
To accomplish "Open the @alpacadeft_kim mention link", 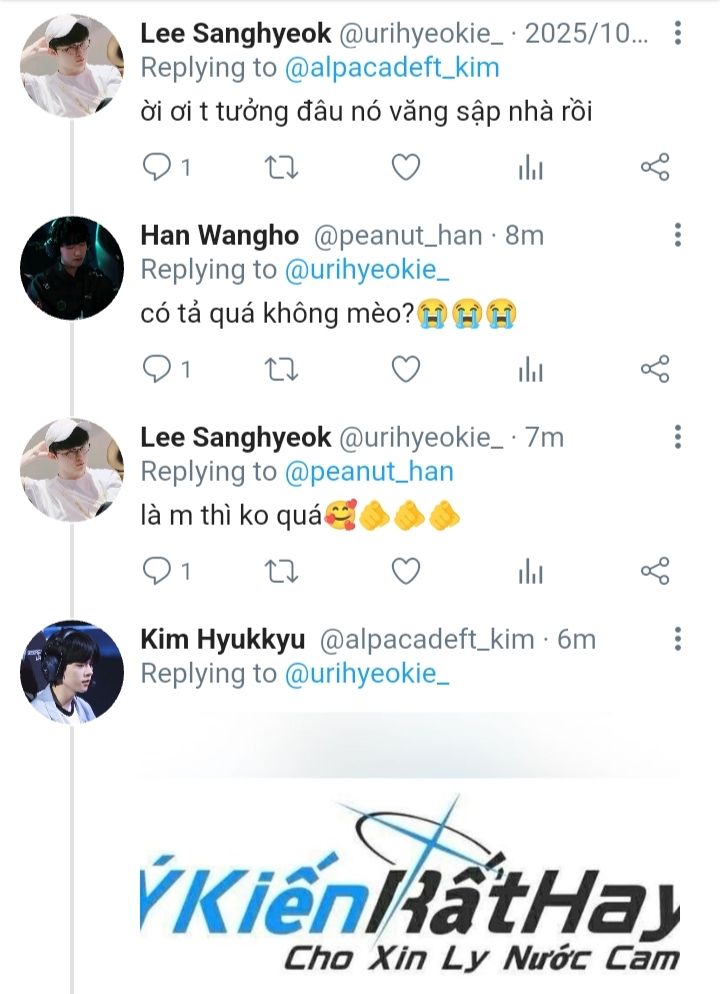I will click(x=392, y=68).
